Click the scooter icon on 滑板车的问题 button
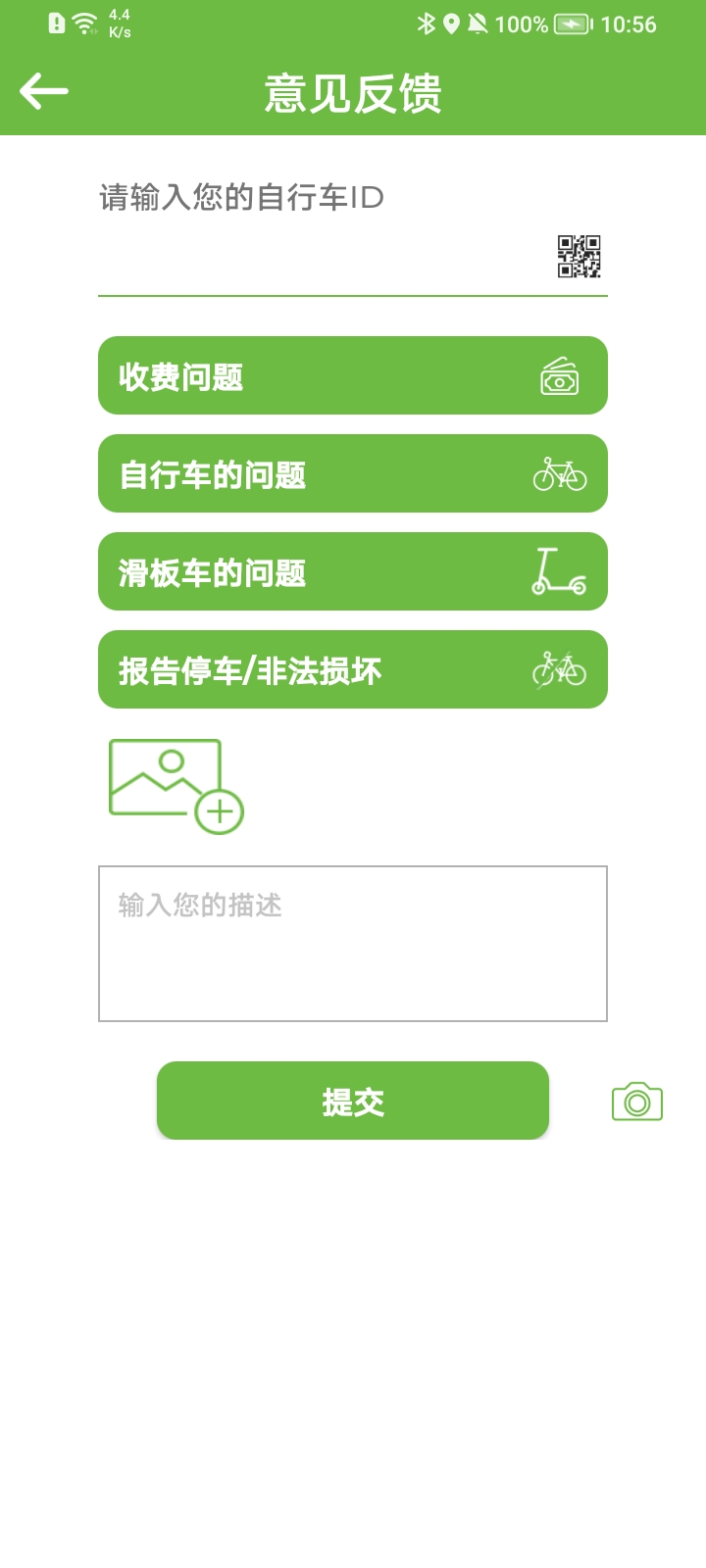Screen dimensions: 706x1568 click(559, 571)
